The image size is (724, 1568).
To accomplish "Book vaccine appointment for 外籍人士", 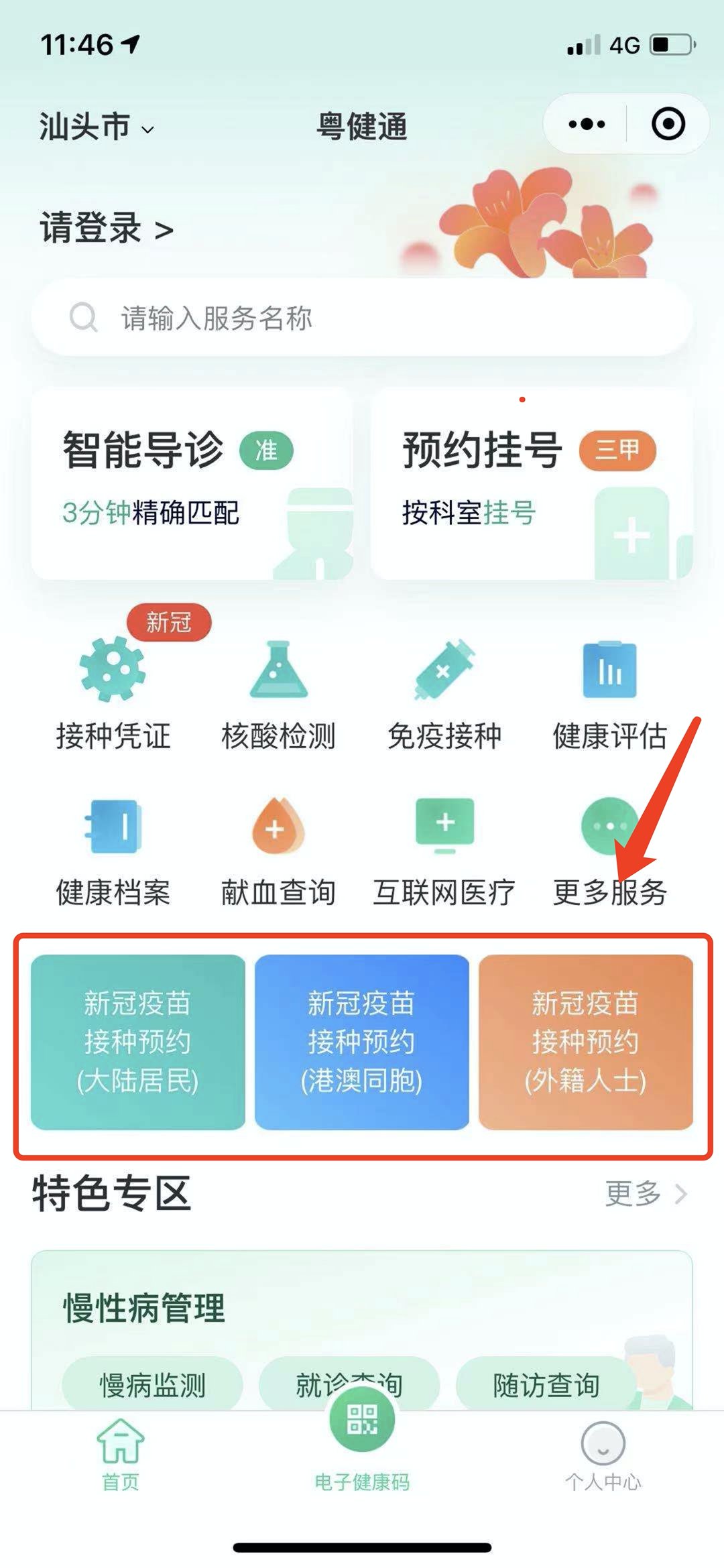I will click(585, 1042).
